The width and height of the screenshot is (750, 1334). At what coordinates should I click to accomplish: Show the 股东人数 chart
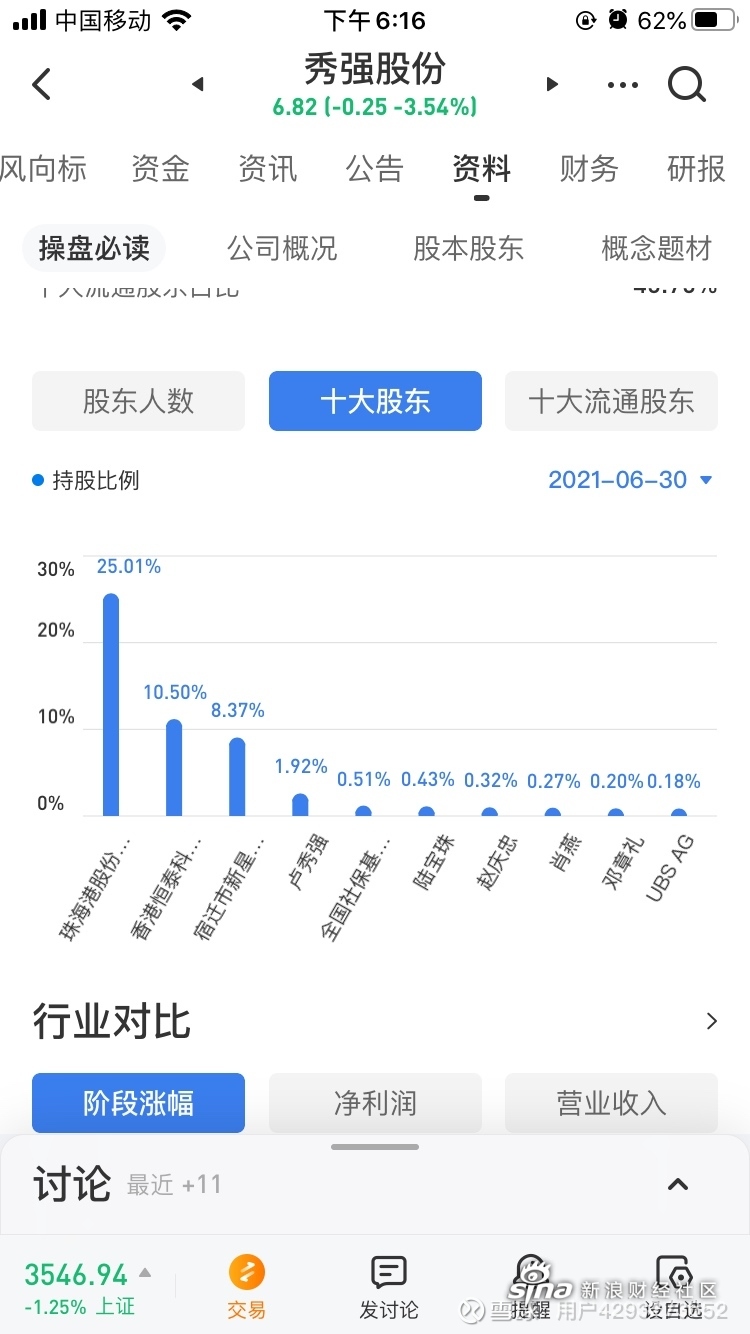tap(138, 401)
